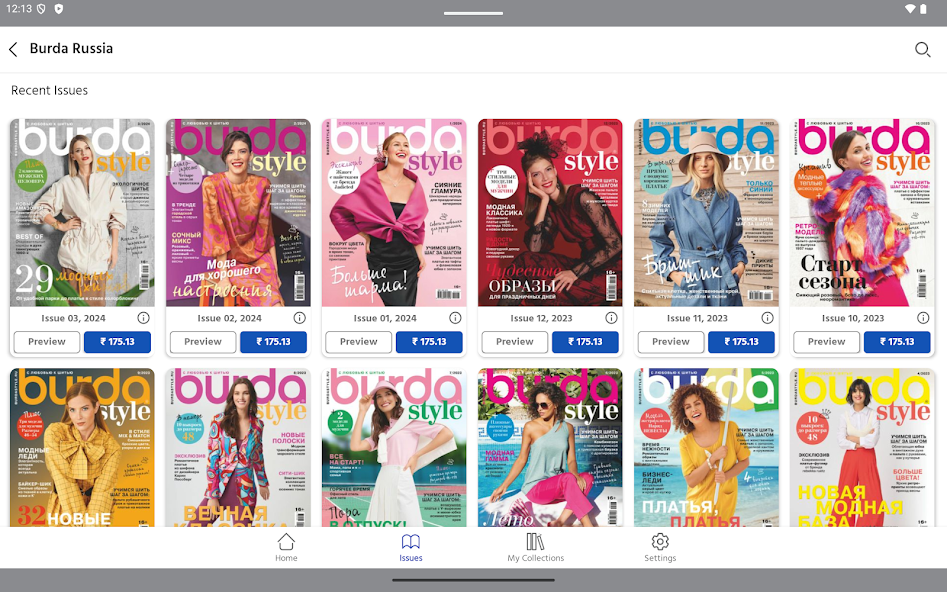
Task: Buy Issue 11, 2023 for ₹175.13
Action: [741, 342]
